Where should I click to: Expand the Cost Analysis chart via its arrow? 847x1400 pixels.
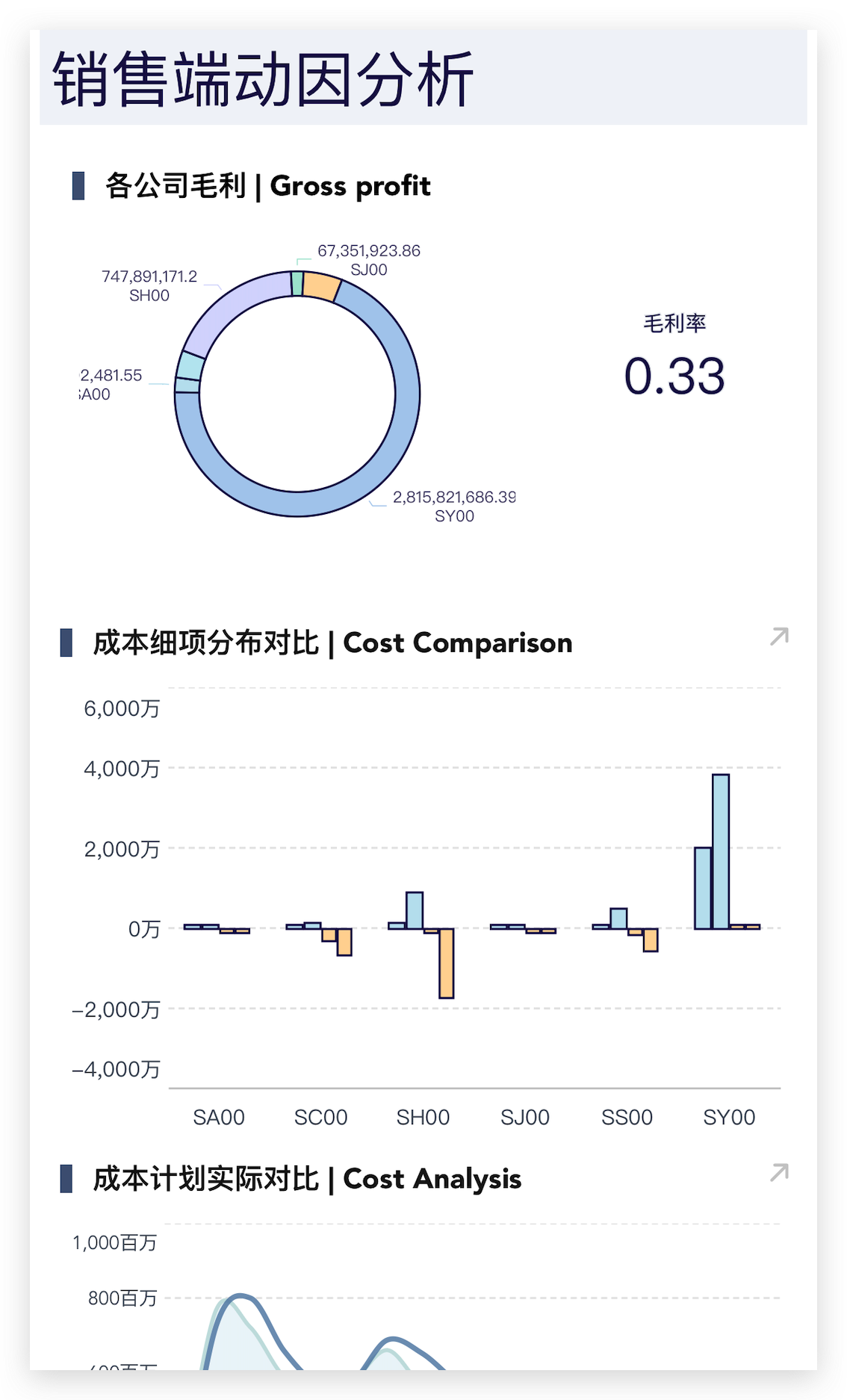(x=779, y=1172)
